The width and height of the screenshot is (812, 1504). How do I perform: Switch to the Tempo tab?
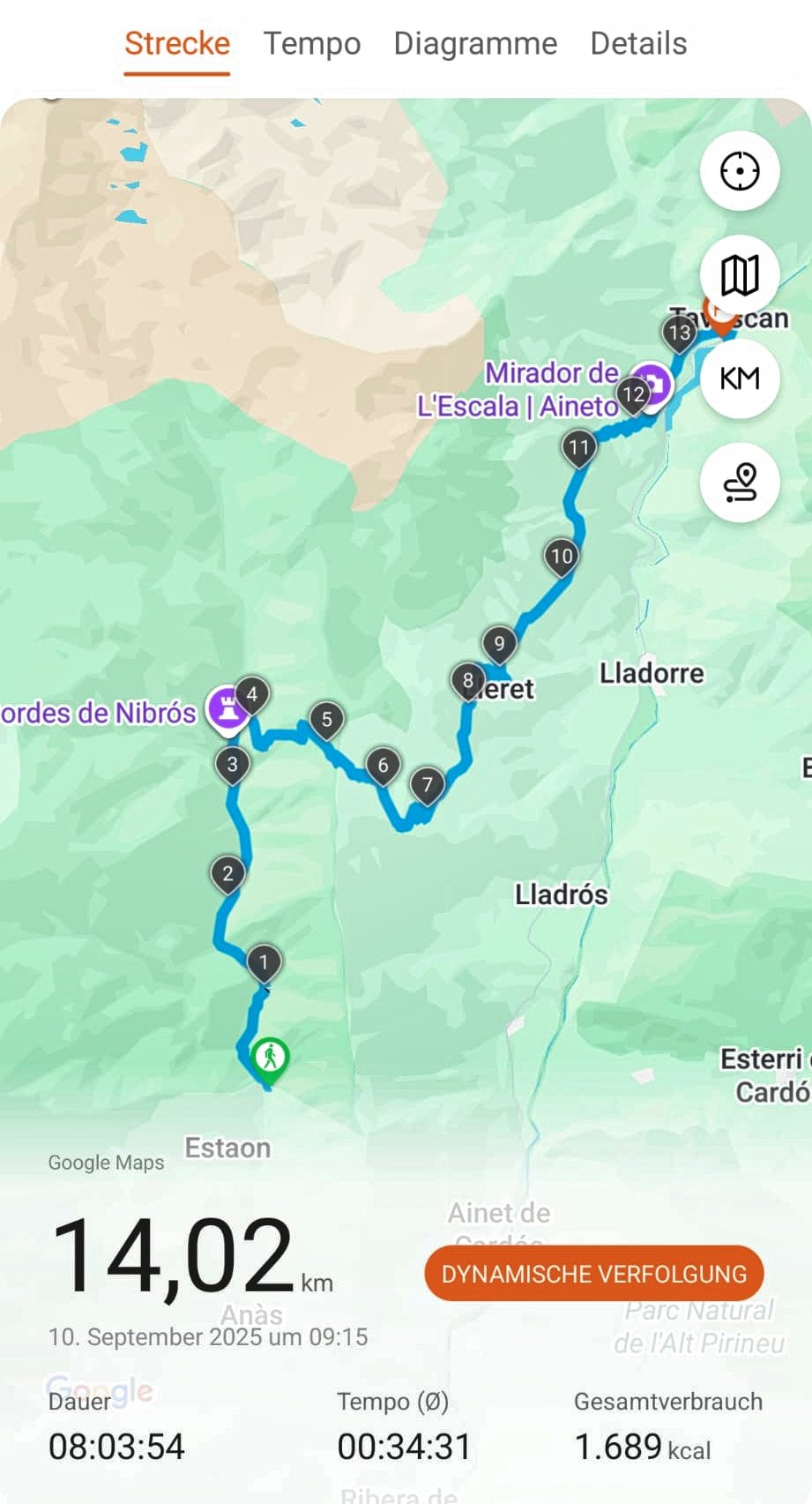click(312, 43)
